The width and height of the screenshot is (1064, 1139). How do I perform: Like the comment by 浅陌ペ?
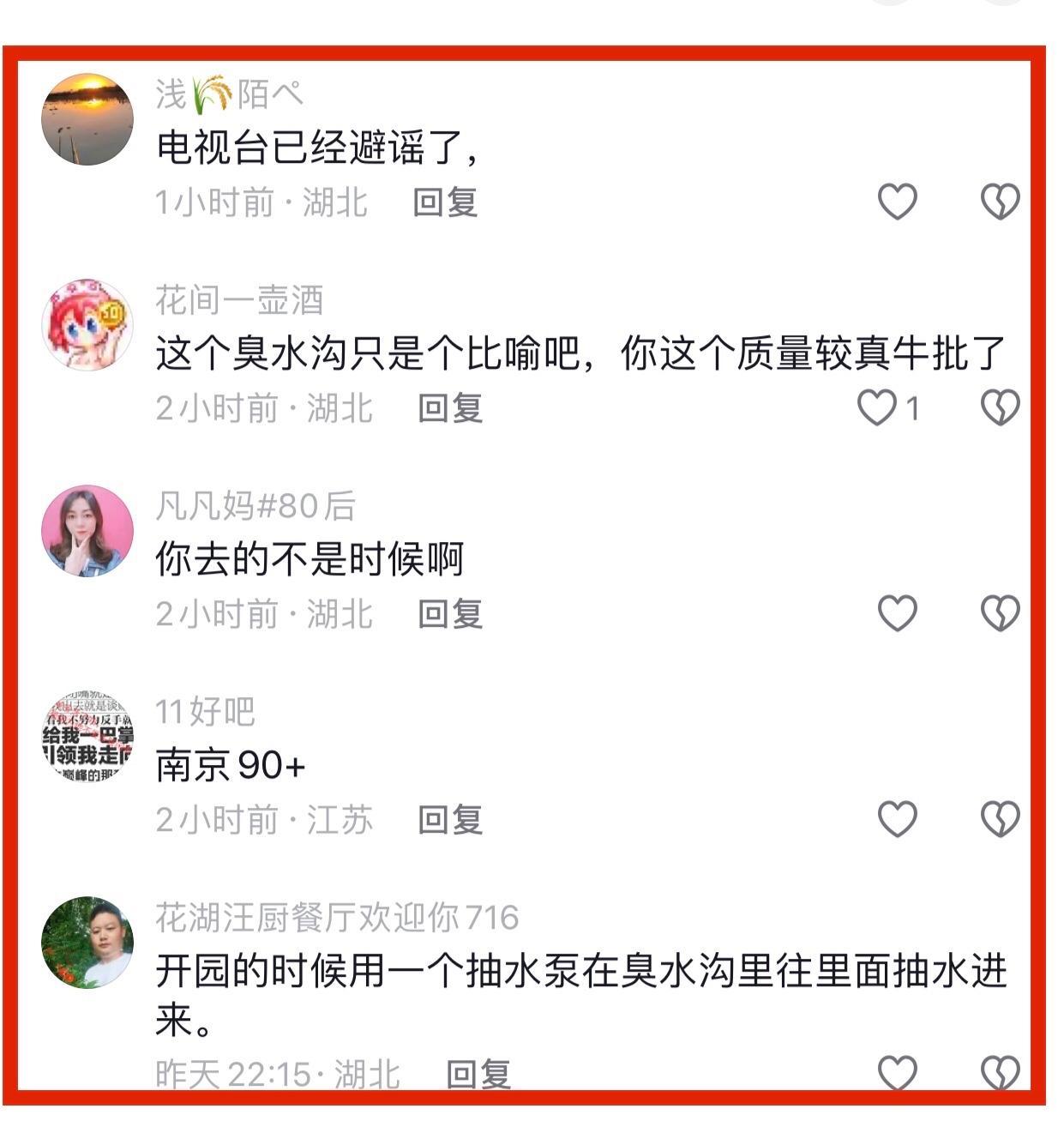click(x=897, y=202)
